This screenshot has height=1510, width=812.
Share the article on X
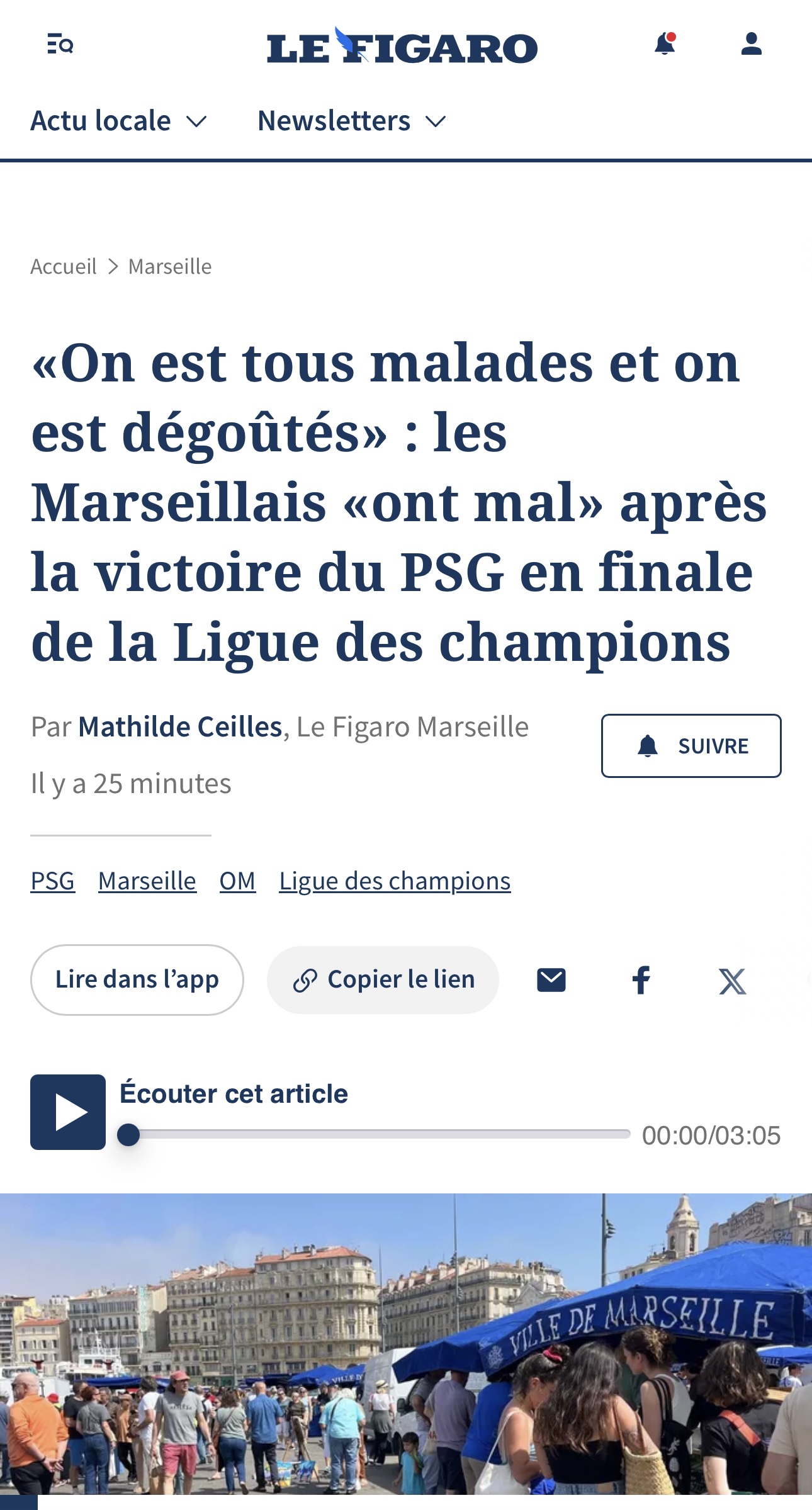732,981
